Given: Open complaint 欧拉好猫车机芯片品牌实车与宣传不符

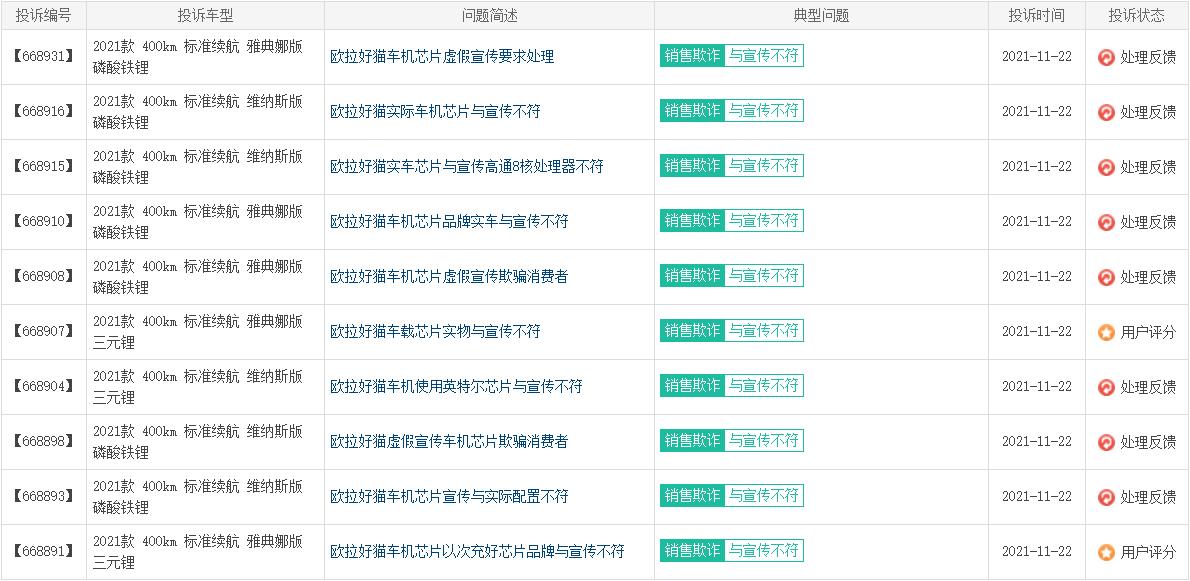Looking at the screenshot, I should point(449,222).
